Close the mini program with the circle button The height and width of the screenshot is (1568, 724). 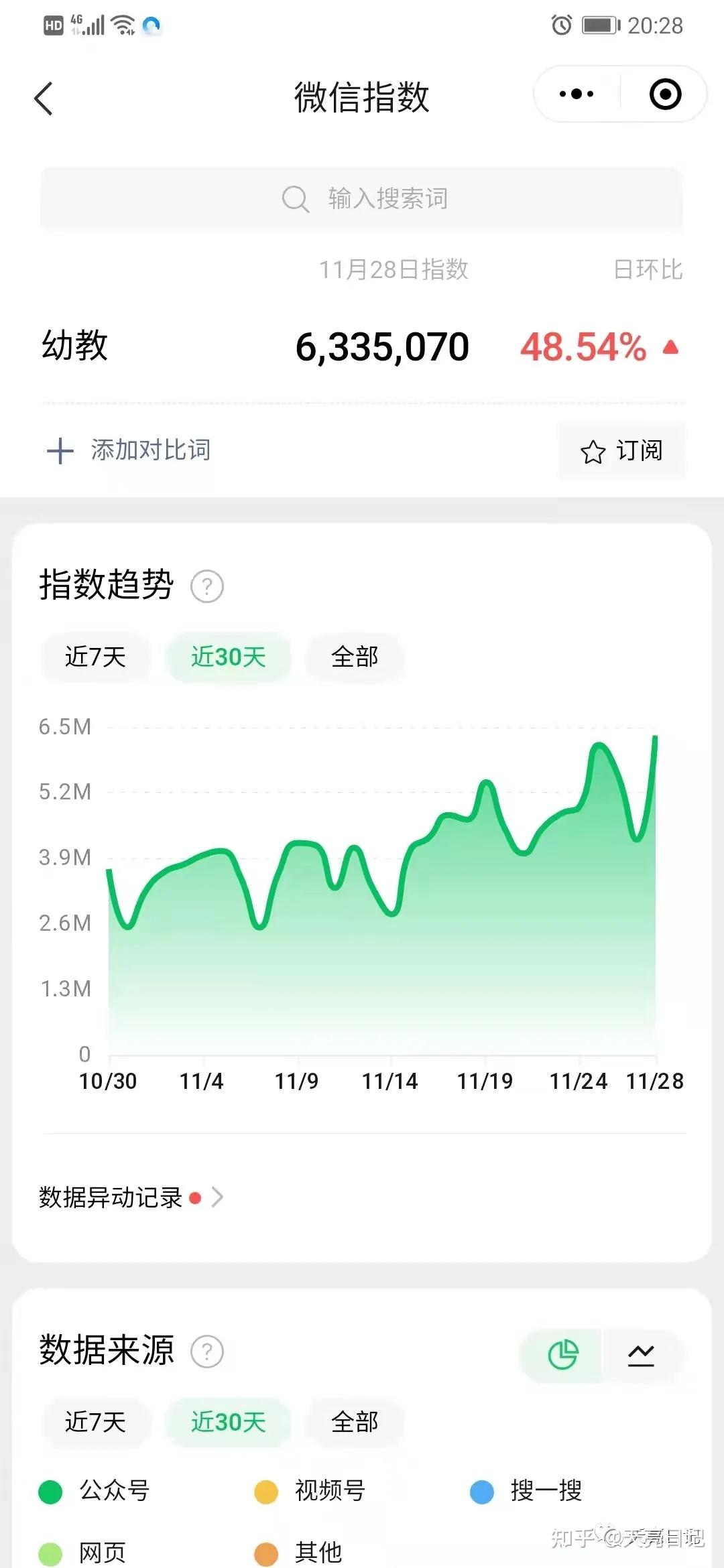click(x=665, y=94)
